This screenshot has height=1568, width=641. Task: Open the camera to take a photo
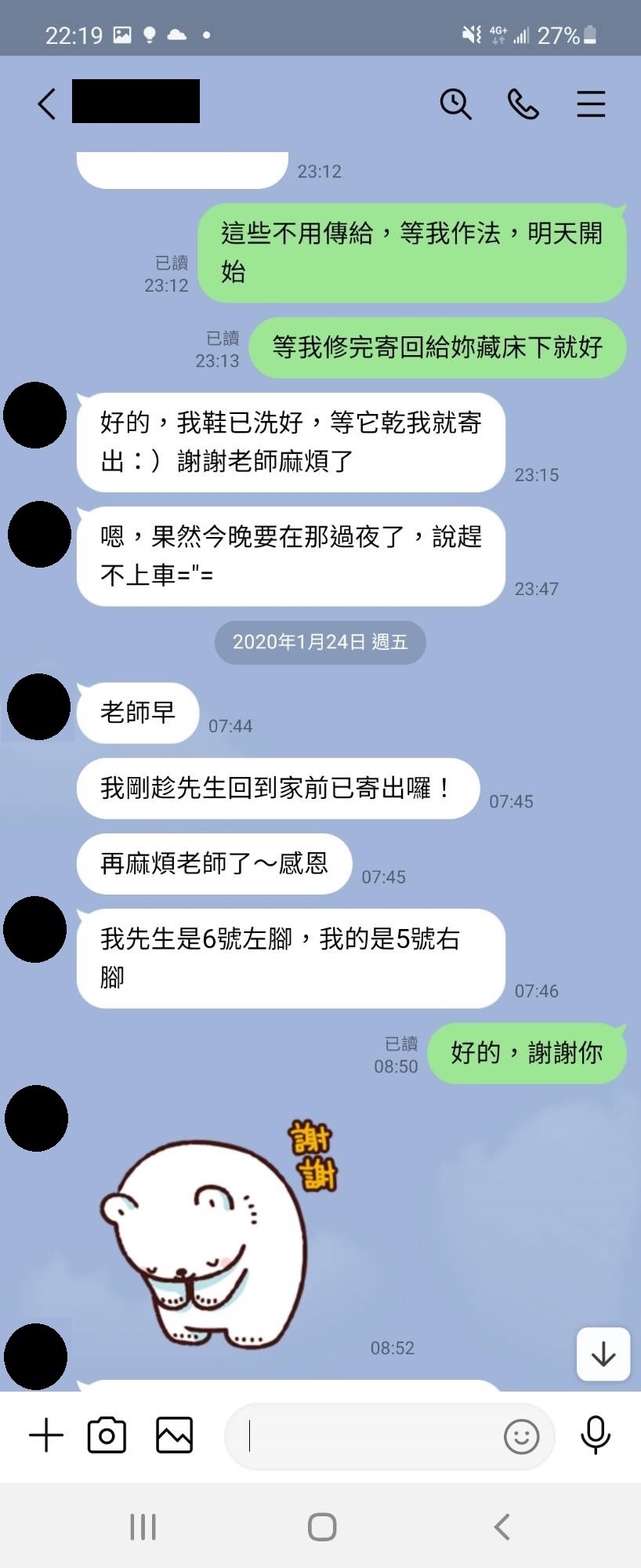click(x=107, y=1436)
